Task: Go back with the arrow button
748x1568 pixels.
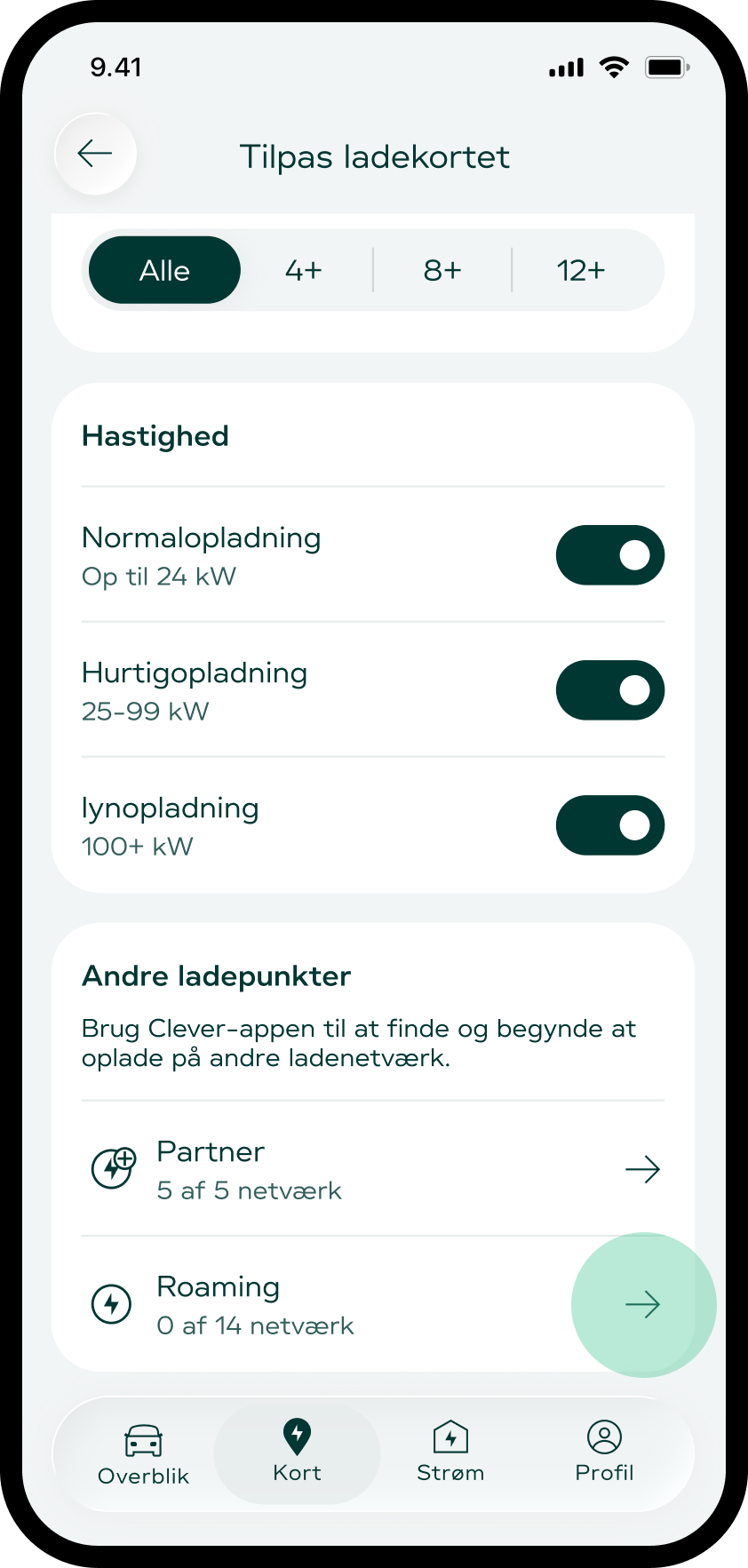Action: point(95,154)
